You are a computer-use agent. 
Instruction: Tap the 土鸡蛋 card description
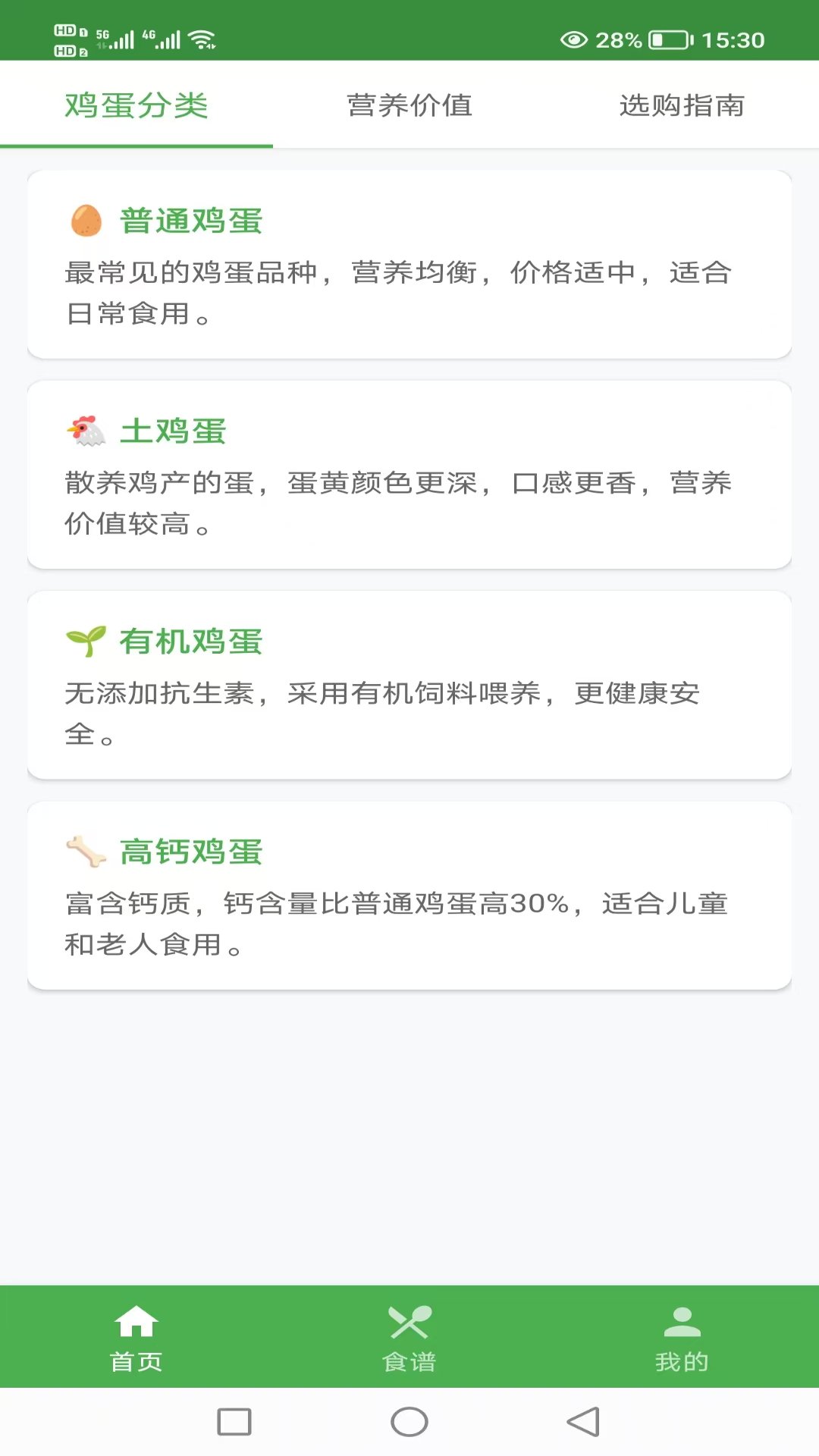(x=409, y=500)
